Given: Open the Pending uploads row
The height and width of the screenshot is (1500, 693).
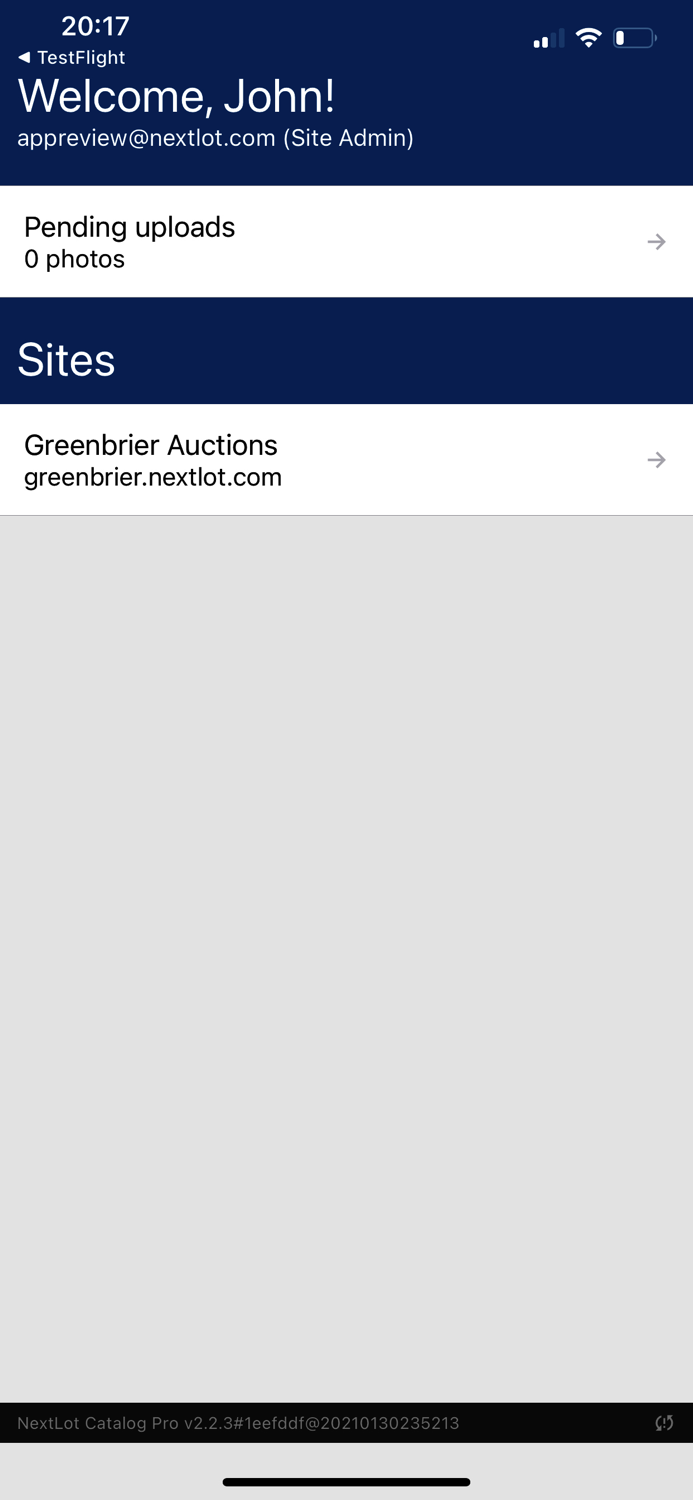Looking at the screenshot, I should (346, 242).
